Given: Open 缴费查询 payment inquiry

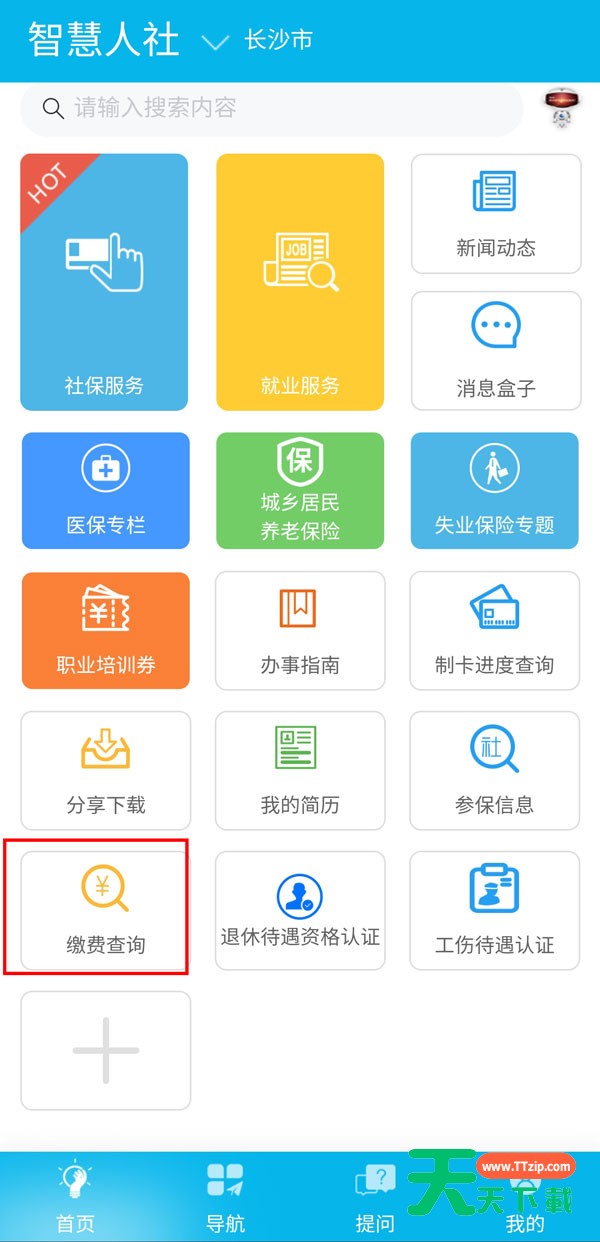Looking at the screenshot, I should [x=105, y=910].
